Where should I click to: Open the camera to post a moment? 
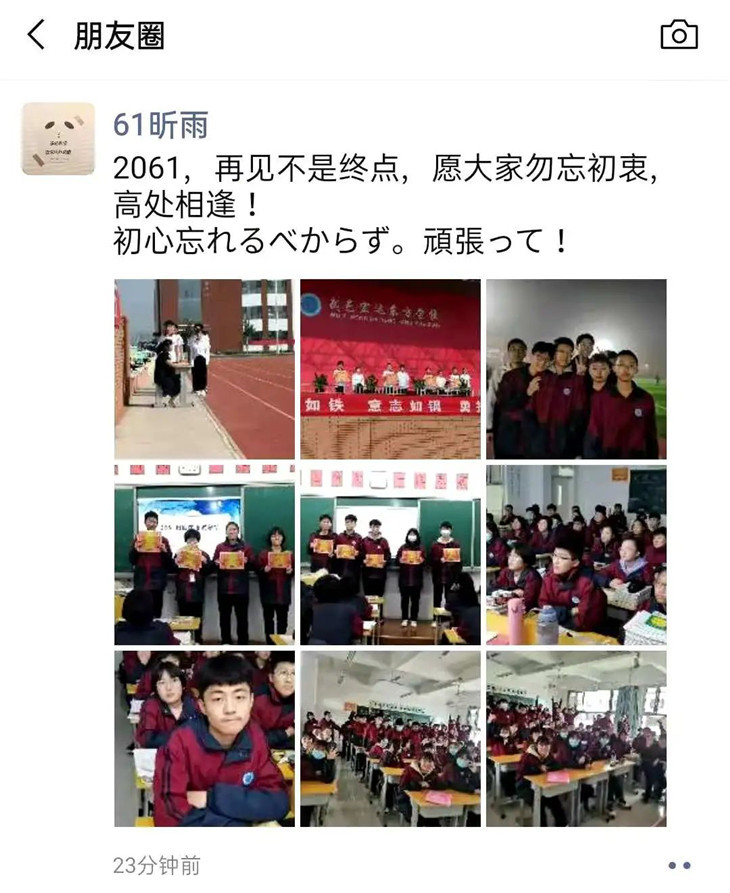pyautogui.click(x=679, y=36)
